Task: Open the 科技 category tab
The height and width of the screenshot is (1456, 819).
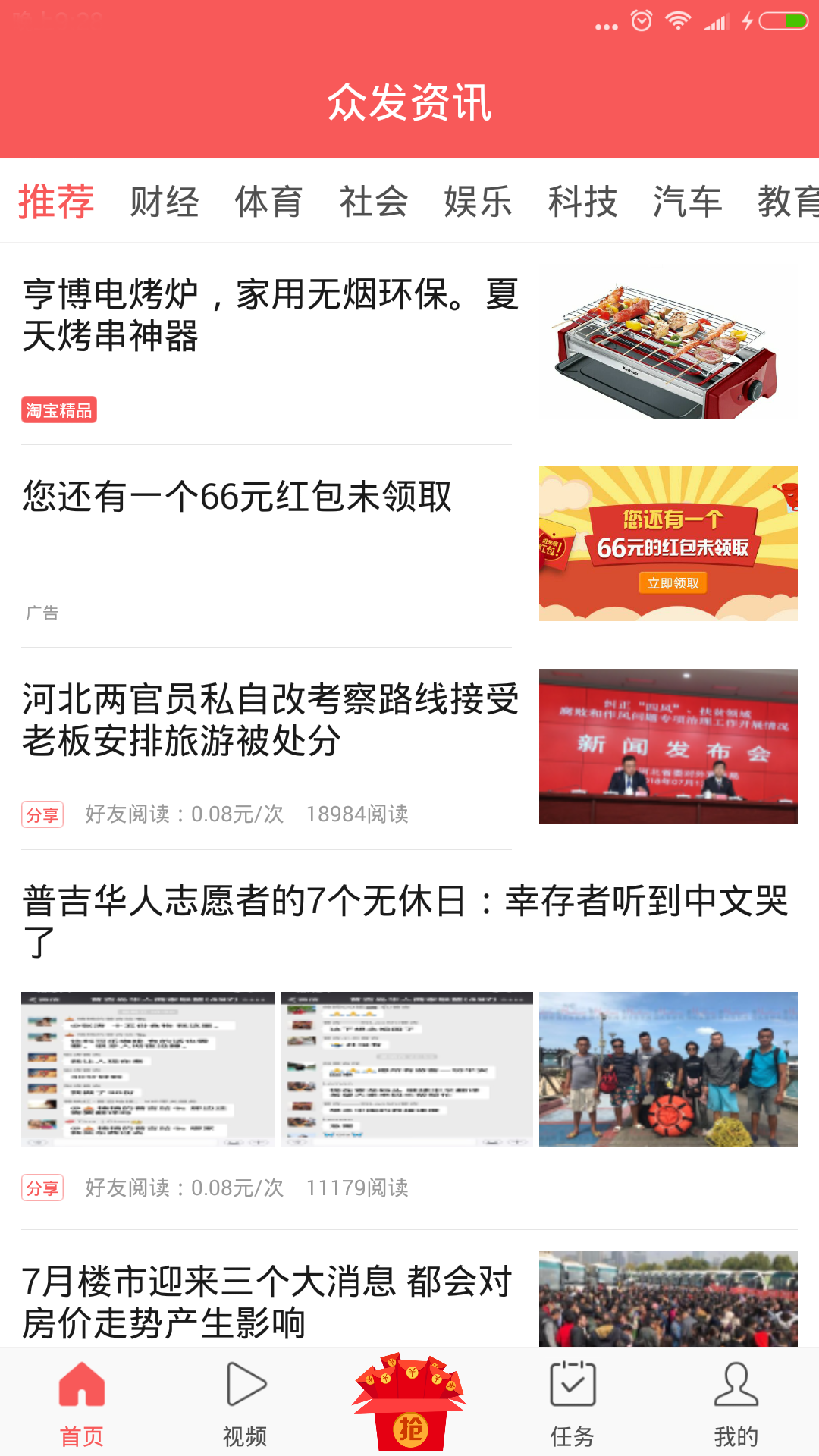Action: tap(582, 202)
